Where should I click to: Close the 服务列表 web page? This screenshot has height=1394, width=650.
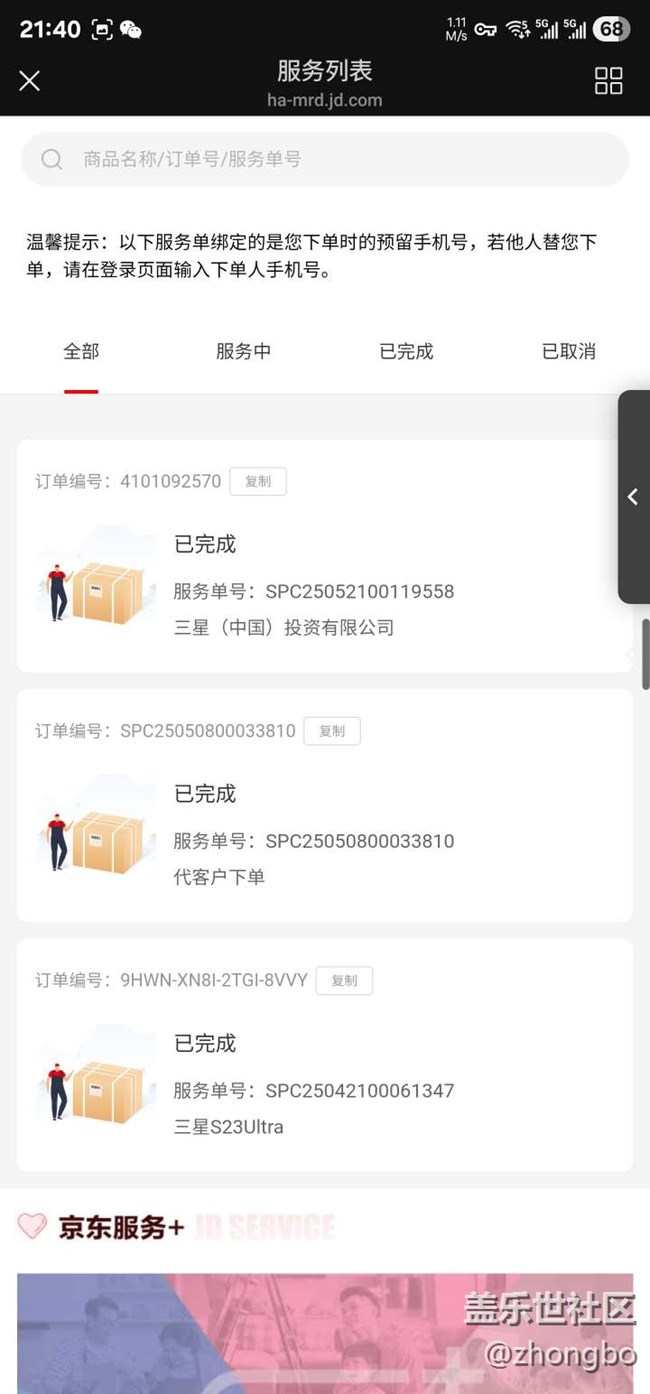click(x=30, y=81)
